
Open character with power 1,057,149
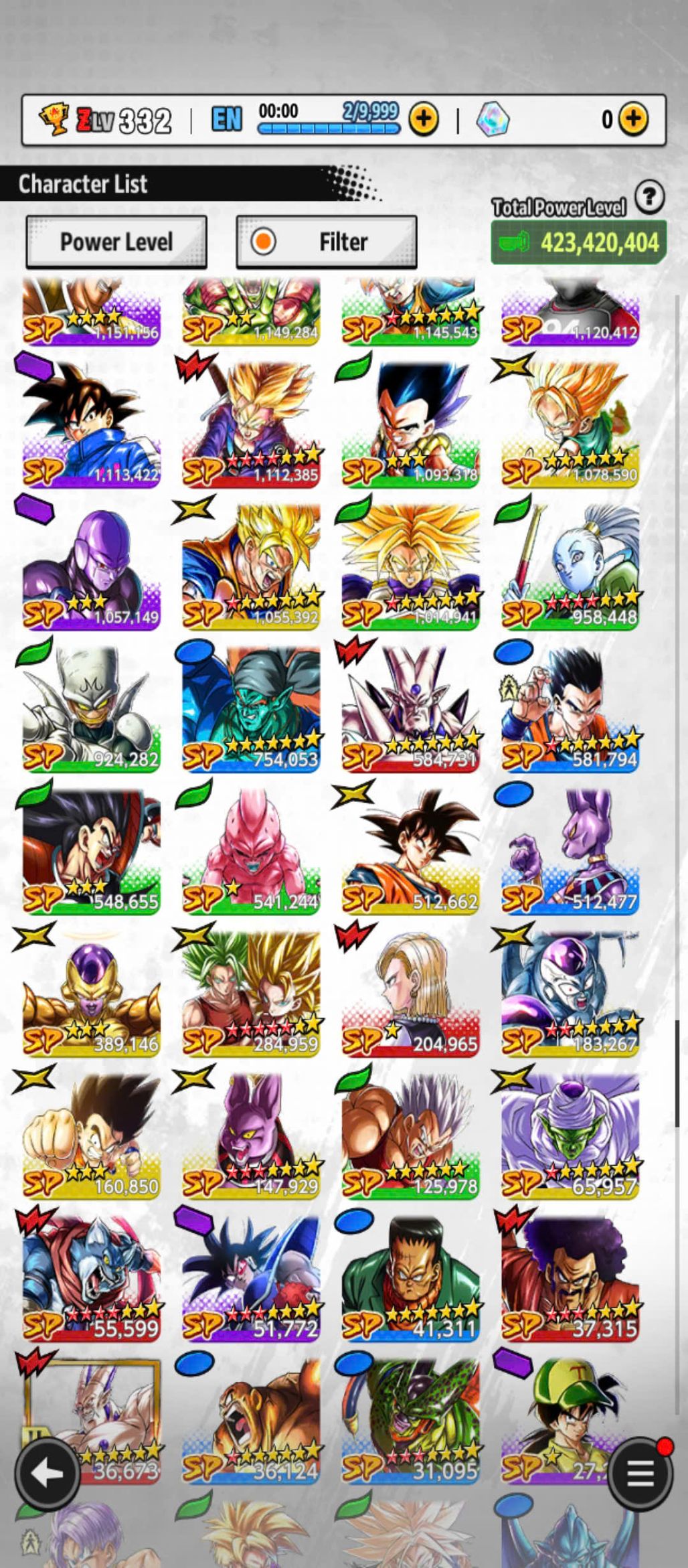[92, 568]
